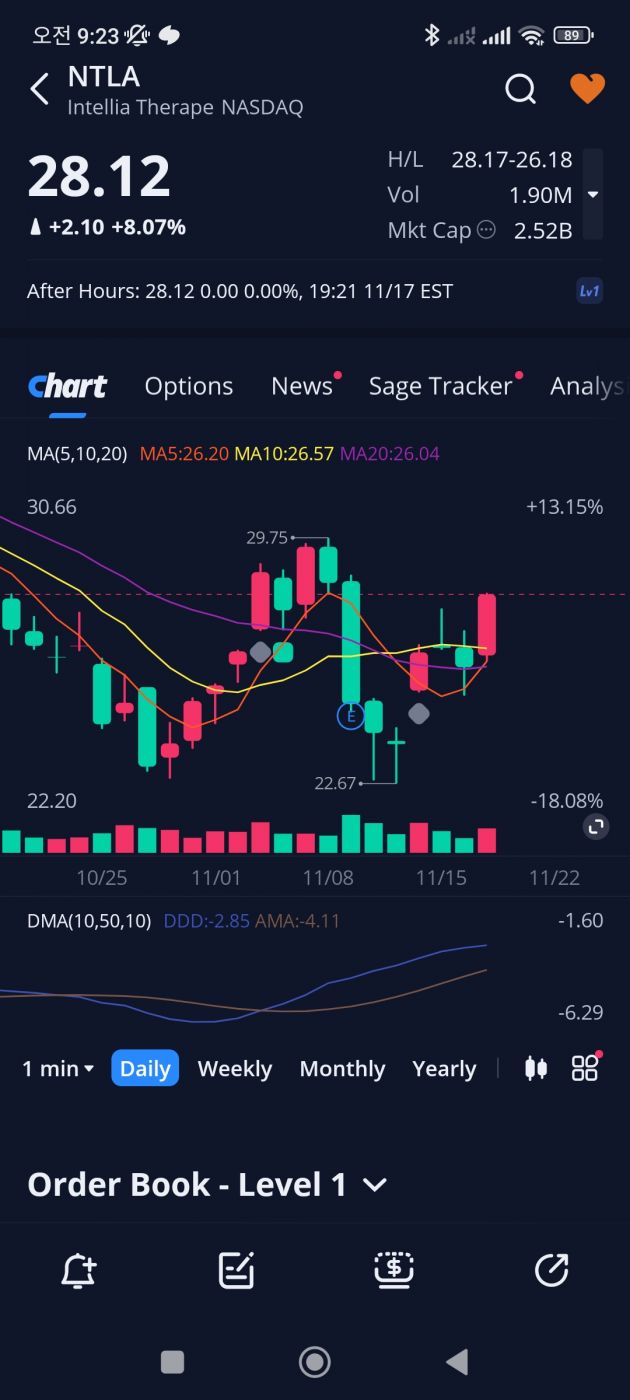Image resolution: width=630 pixels, height=1400 pixels.
Task: Select the Yearly chart interval
Action: coord(444,1068)
